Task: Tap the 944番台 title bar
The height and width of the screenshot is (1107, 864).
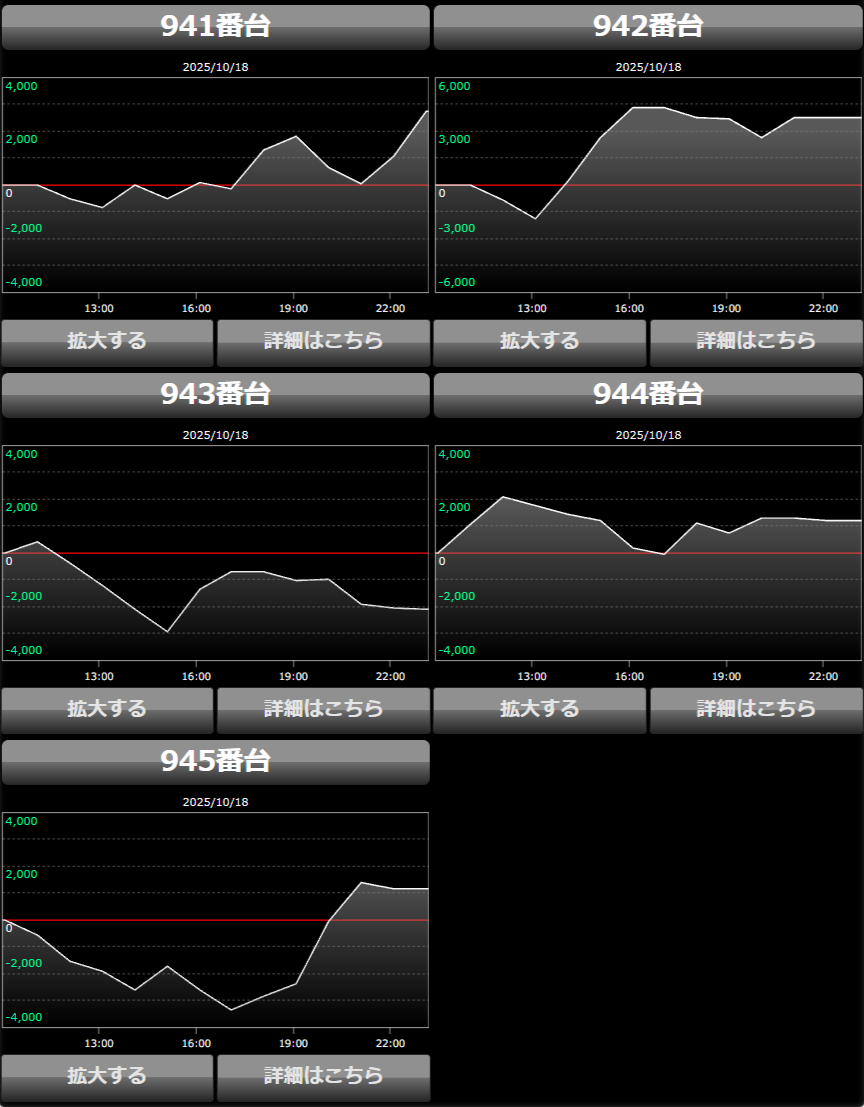Action: tap(648, 395)
